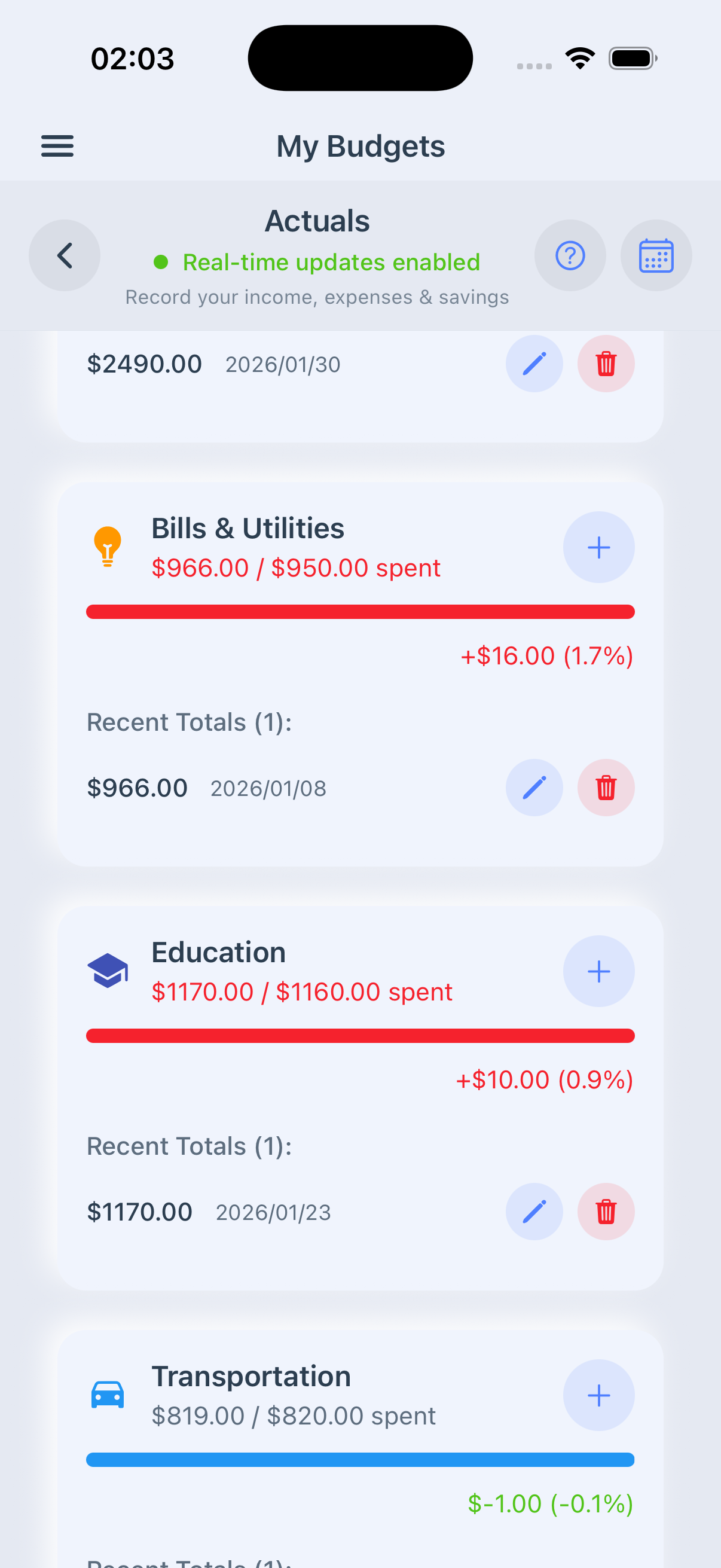This screenshot has height=1568, width=721.
Task: Edit the $966.00 Bills & Utilities entry
Action: click(534, 788)
